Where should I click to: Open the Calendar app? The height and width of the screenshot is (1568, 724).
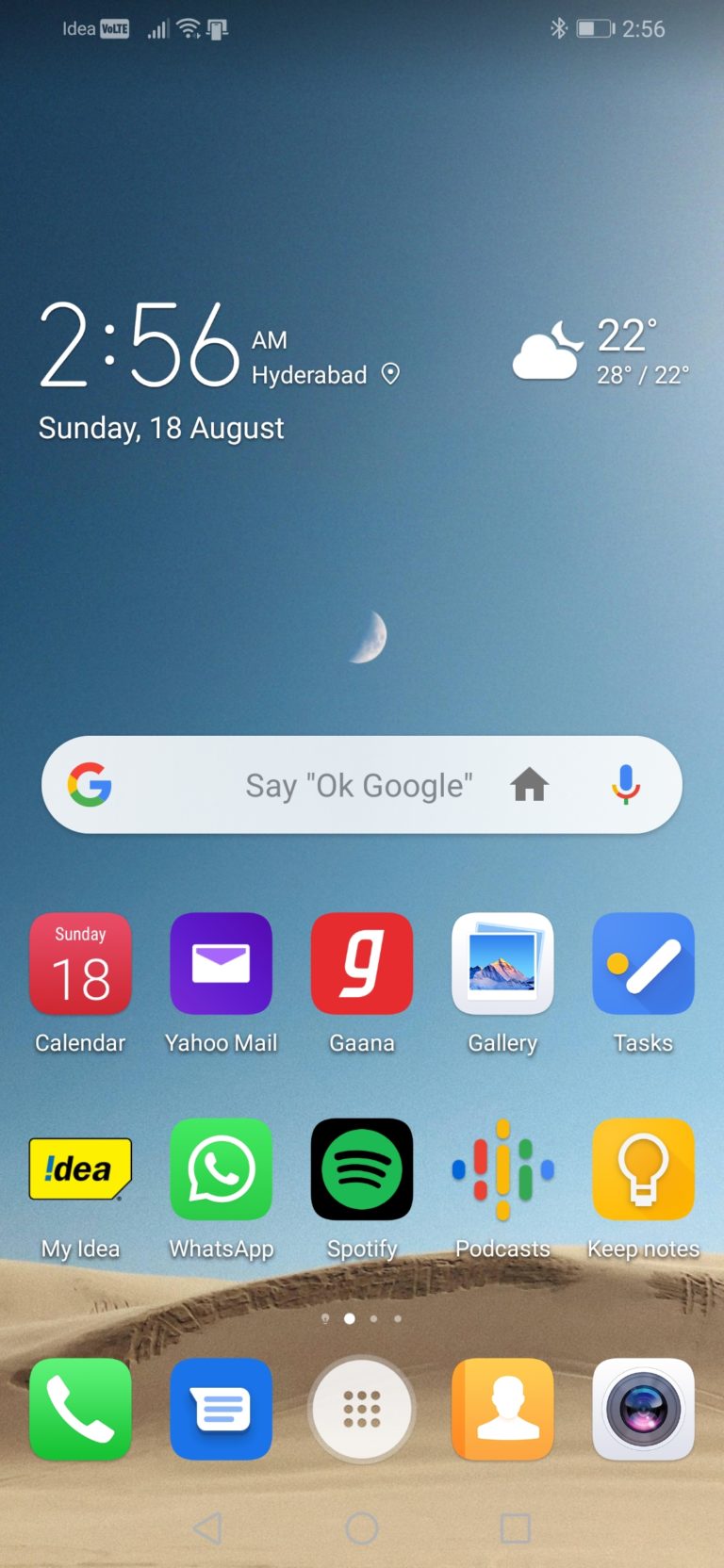click(x=80, y=964)
